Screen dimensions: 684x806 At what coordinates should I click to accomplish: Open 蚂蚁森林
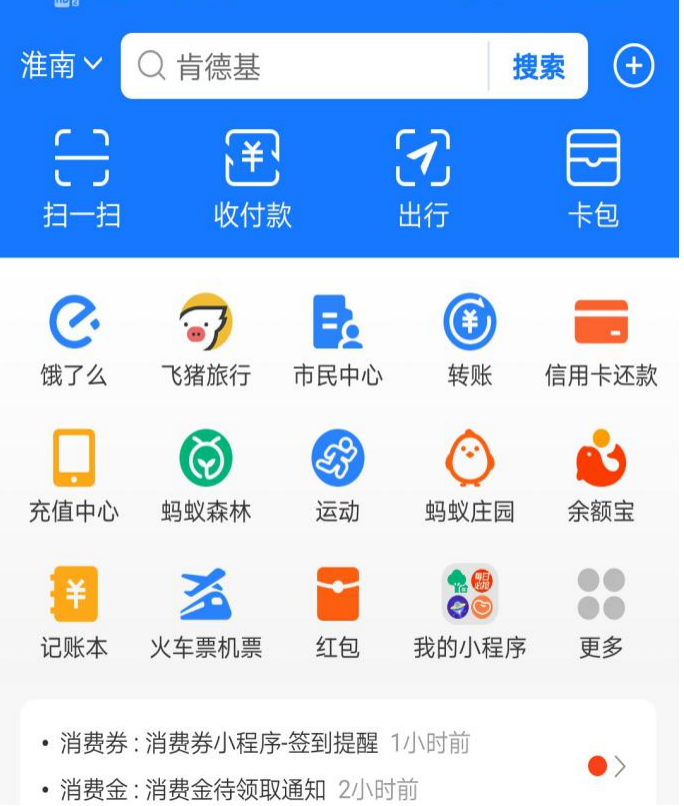[206, 476]
